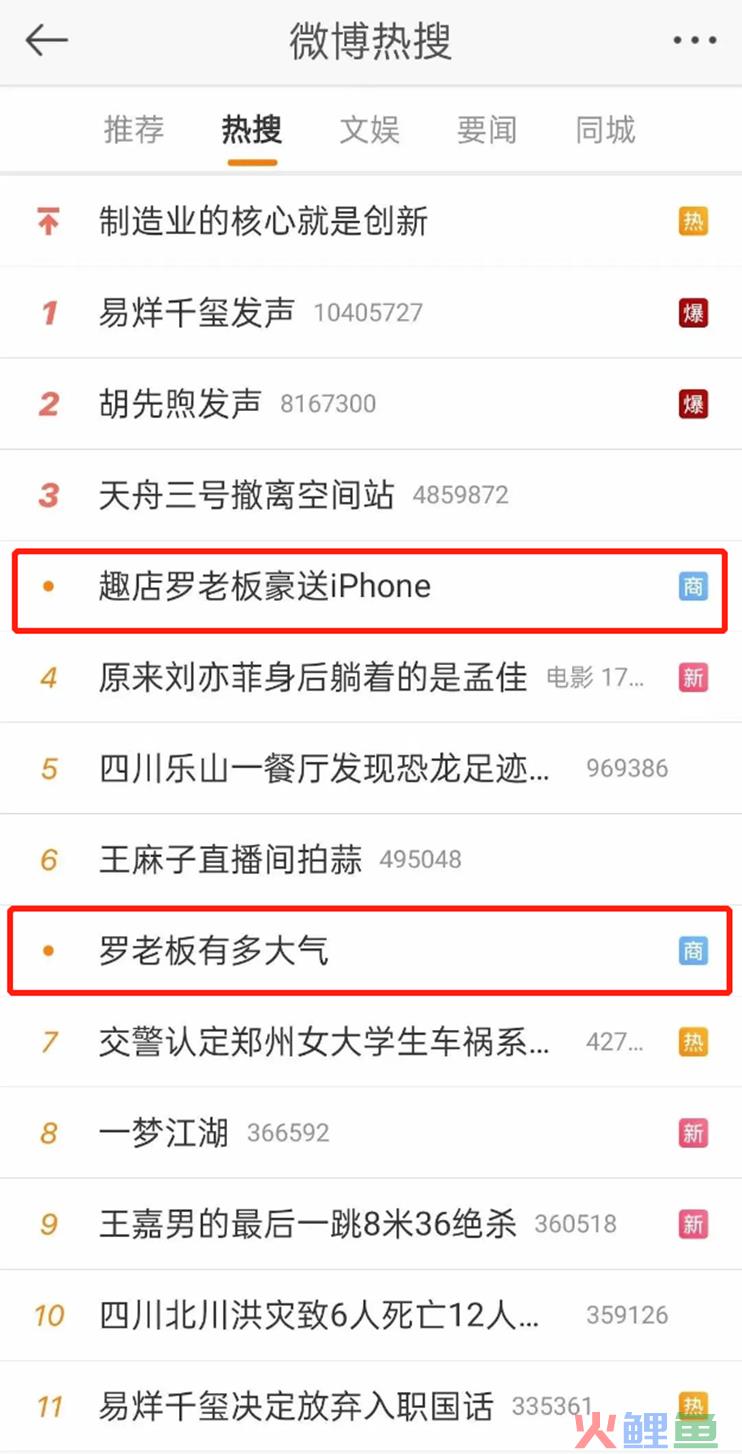Screen dimensions: 742x1454
Task: Open promoted topic 罗老板有多大气
Action: [x=213, y=950]
